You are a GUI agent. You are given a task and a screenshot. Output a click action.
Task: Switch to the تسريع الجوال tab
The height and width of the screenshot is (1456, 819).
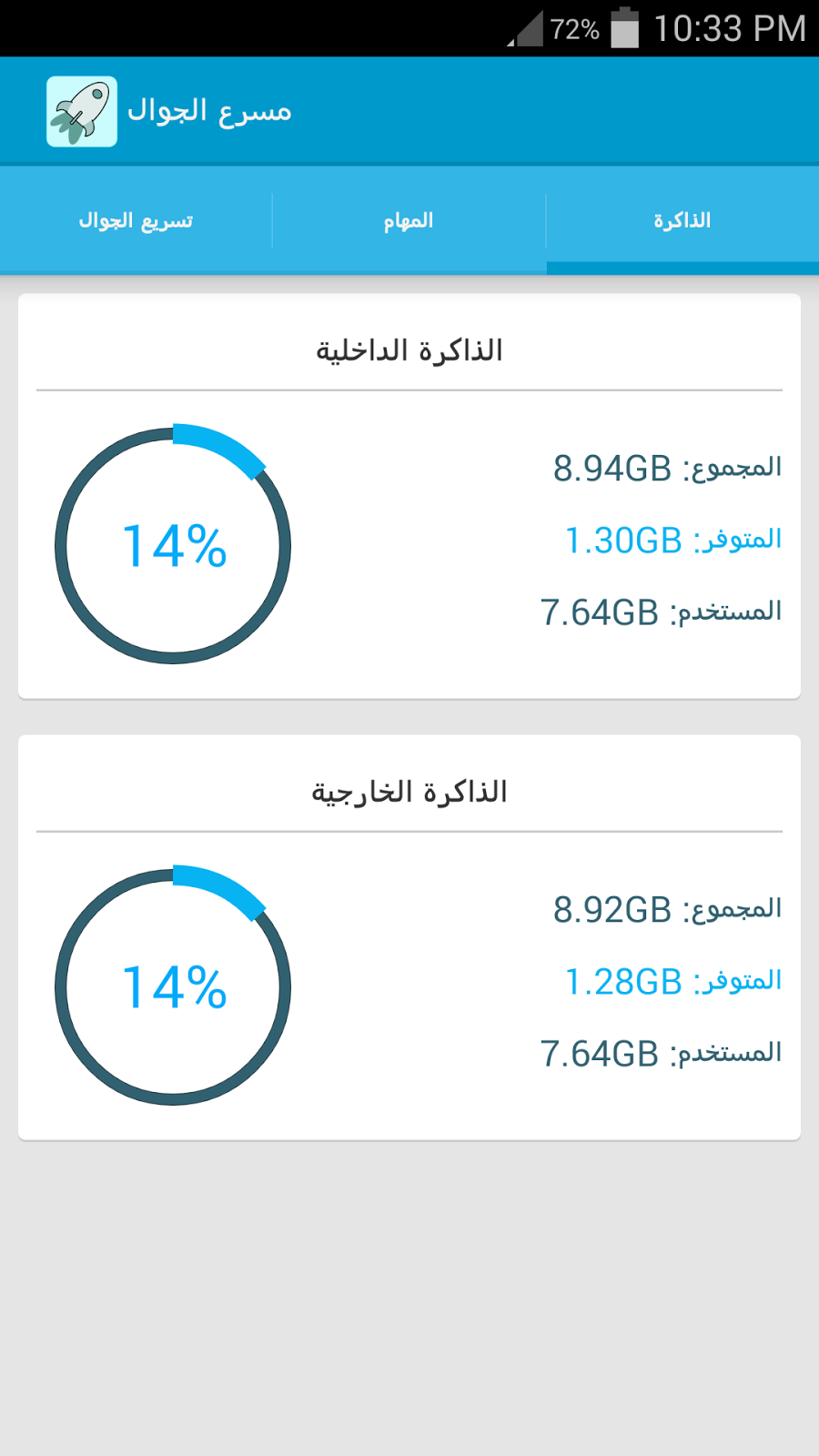click(x=136, y=220)
